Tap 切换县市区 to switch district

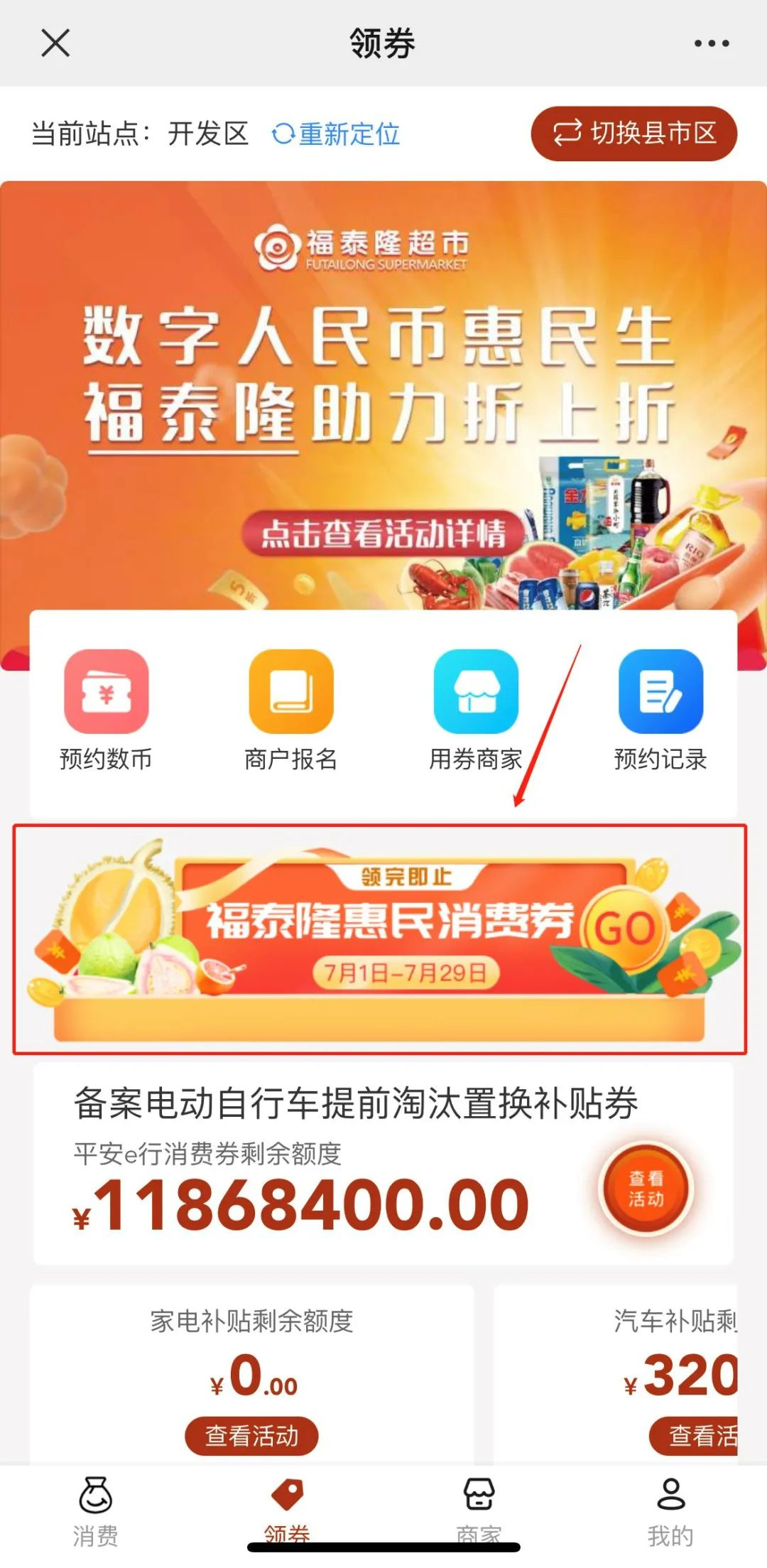tap(633, 134)
